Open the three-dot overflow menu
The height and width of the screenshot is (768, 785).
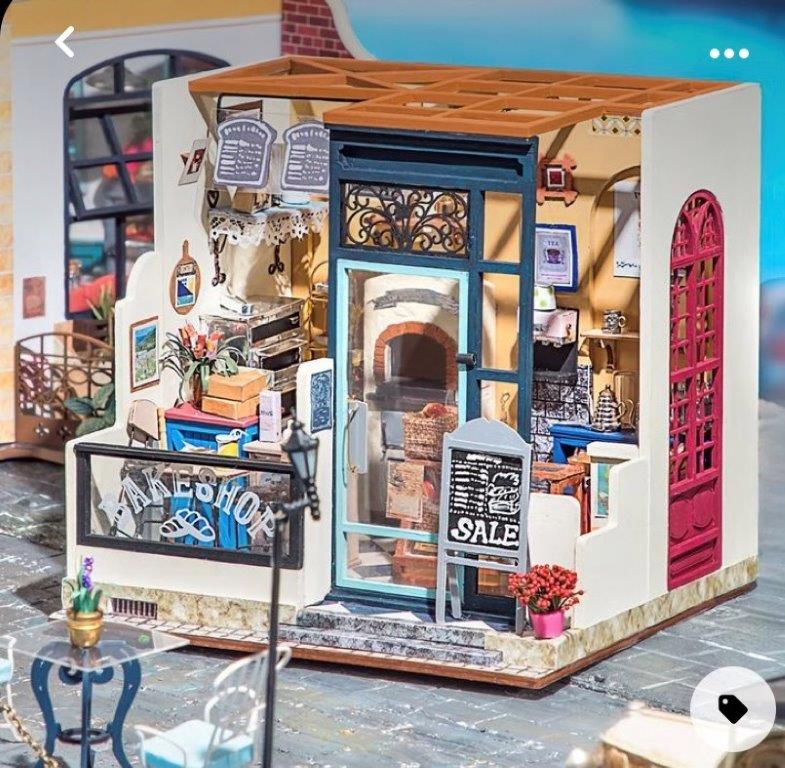tap(729, 53)
